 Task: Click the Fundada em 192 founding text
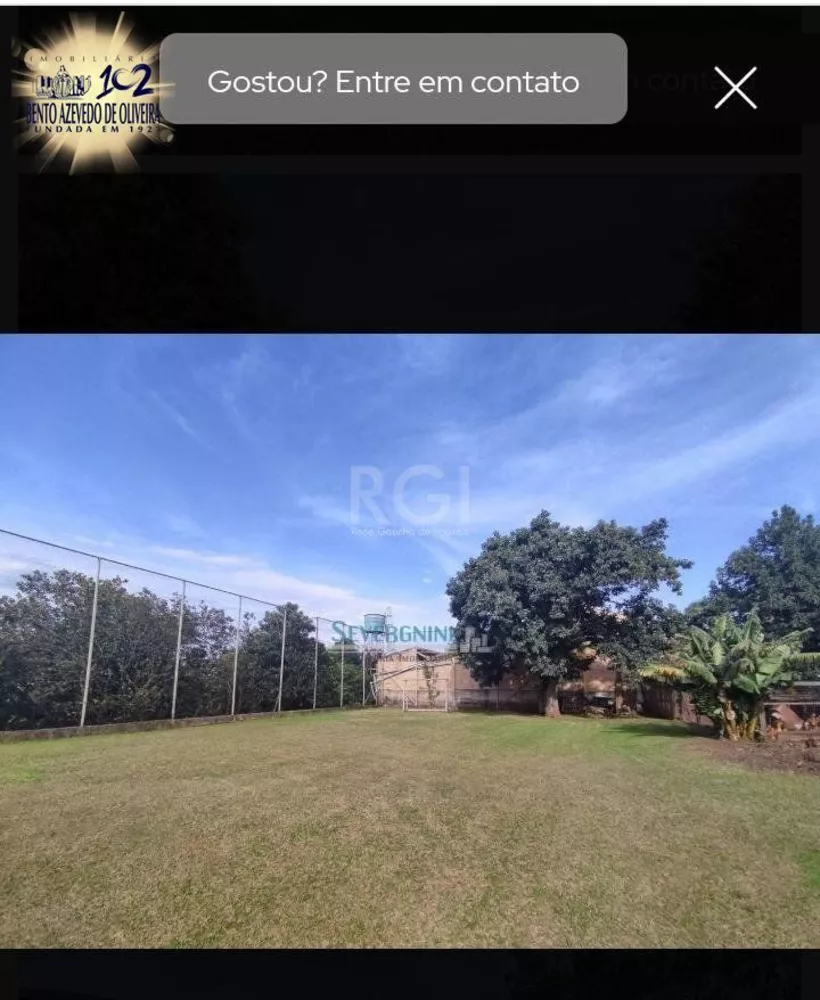[x=93, y=129]
